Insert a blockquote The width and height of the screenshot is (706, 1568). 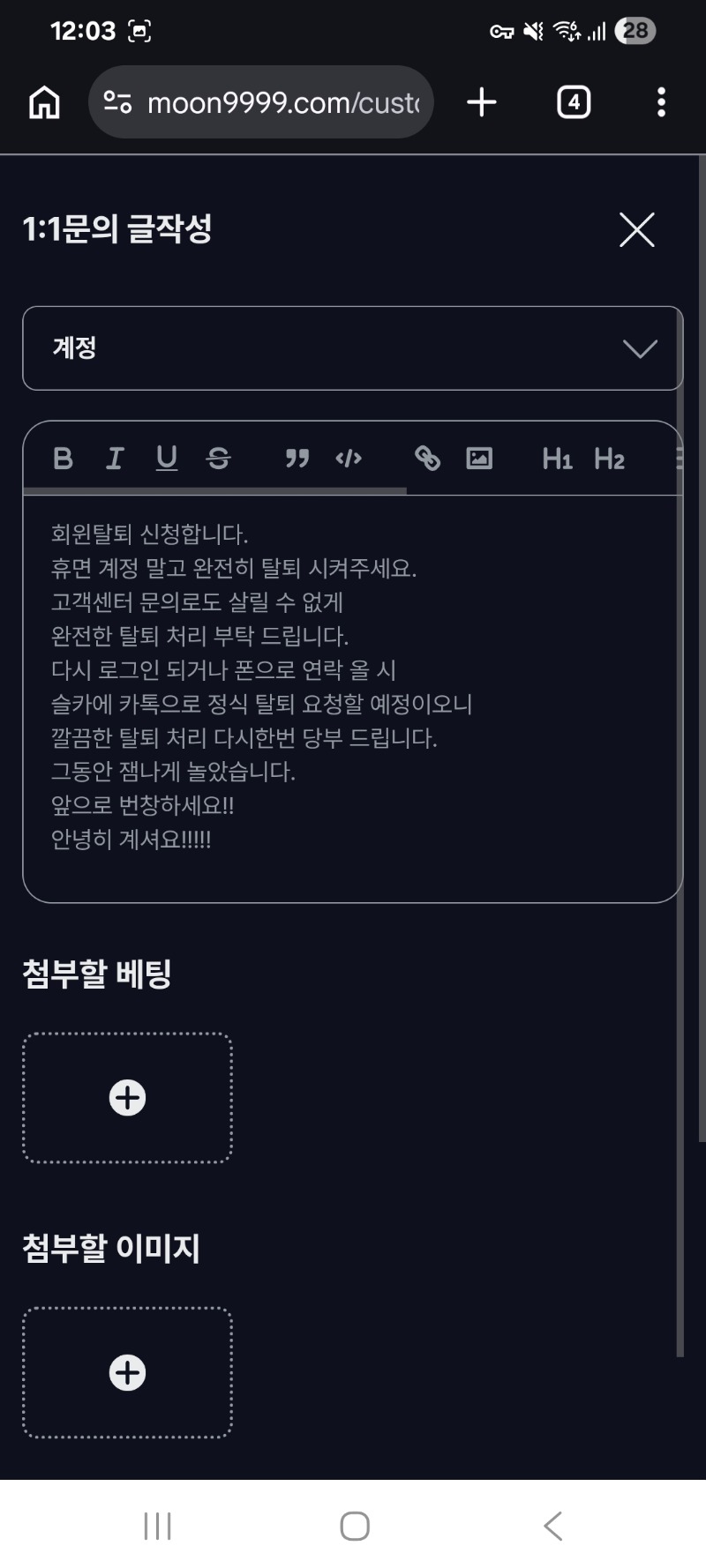pyautogui.click(x=297, y=459)
